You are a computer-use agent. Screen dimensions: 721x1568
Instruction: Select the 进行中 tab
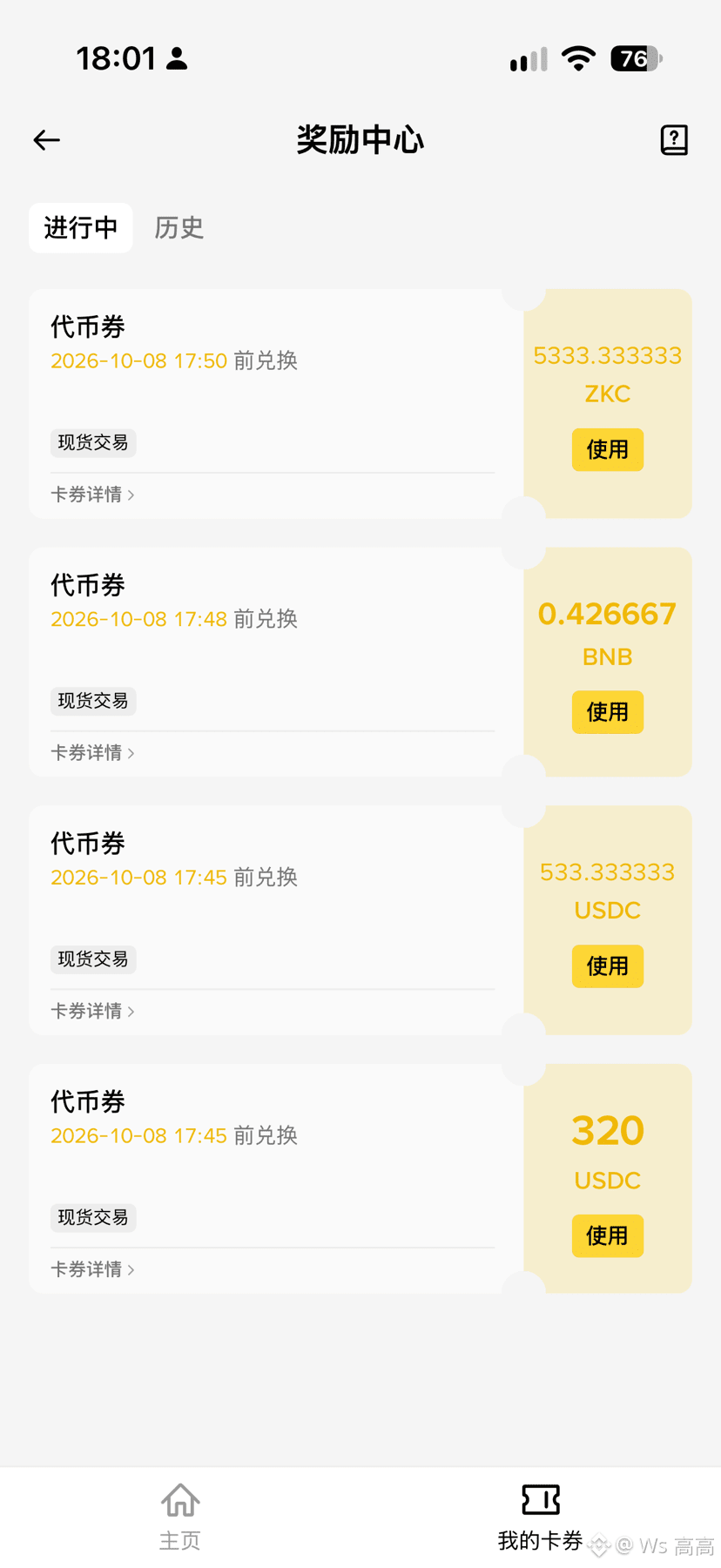coord(81,228)
